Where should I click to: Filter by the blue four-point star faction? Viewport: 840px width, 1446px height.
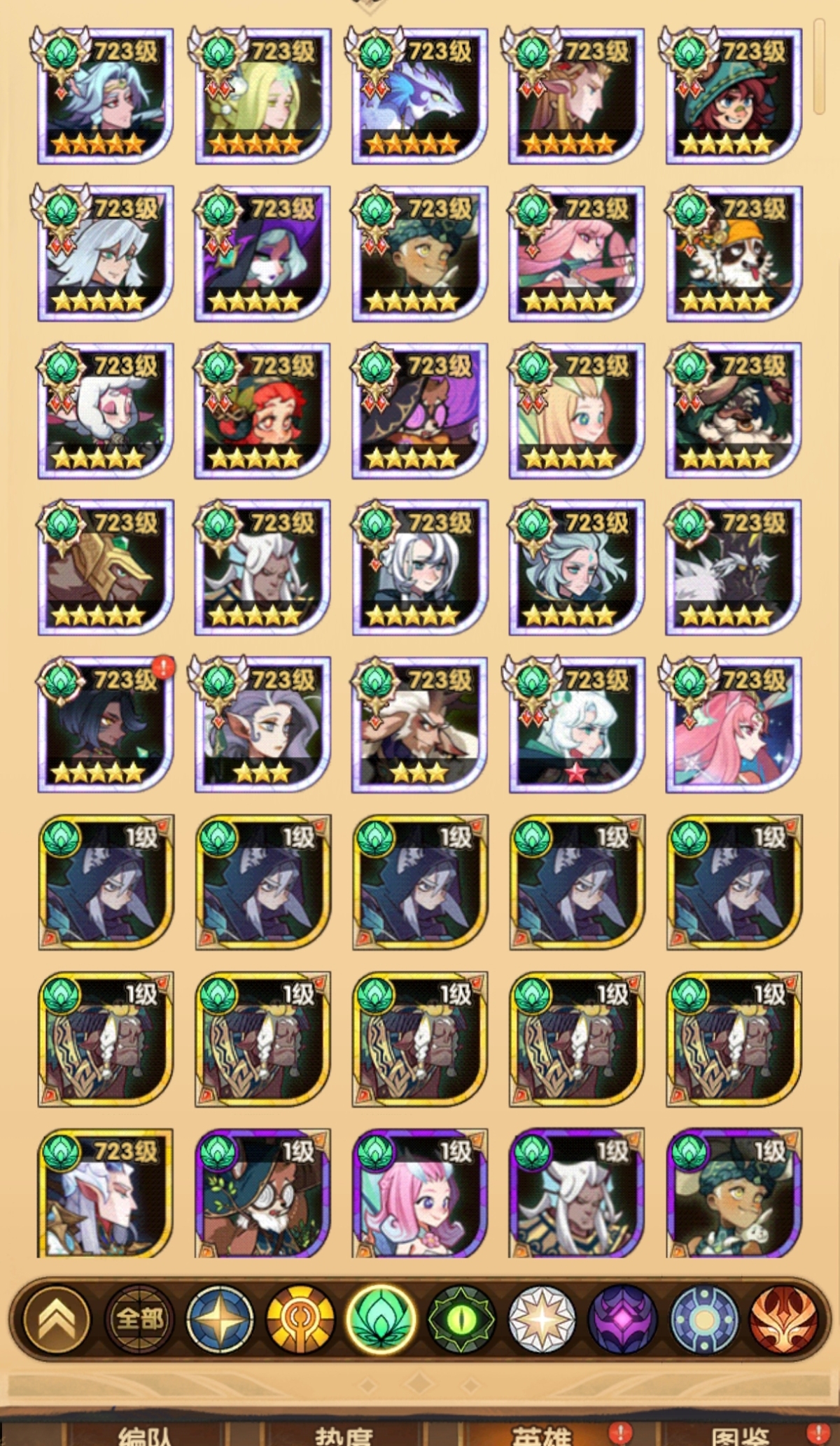(x=220, y=1319)
